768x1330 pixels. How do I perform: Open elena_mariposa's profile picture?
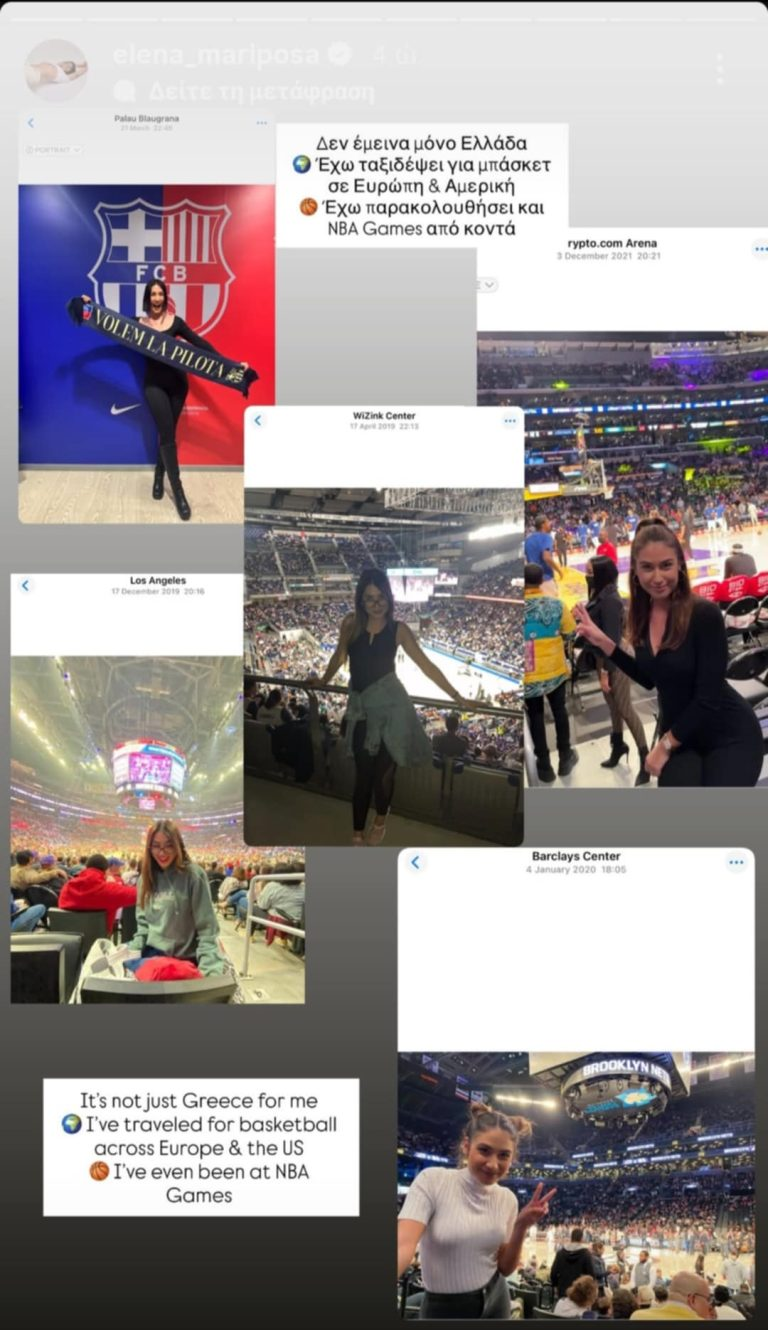click(56, 70)
